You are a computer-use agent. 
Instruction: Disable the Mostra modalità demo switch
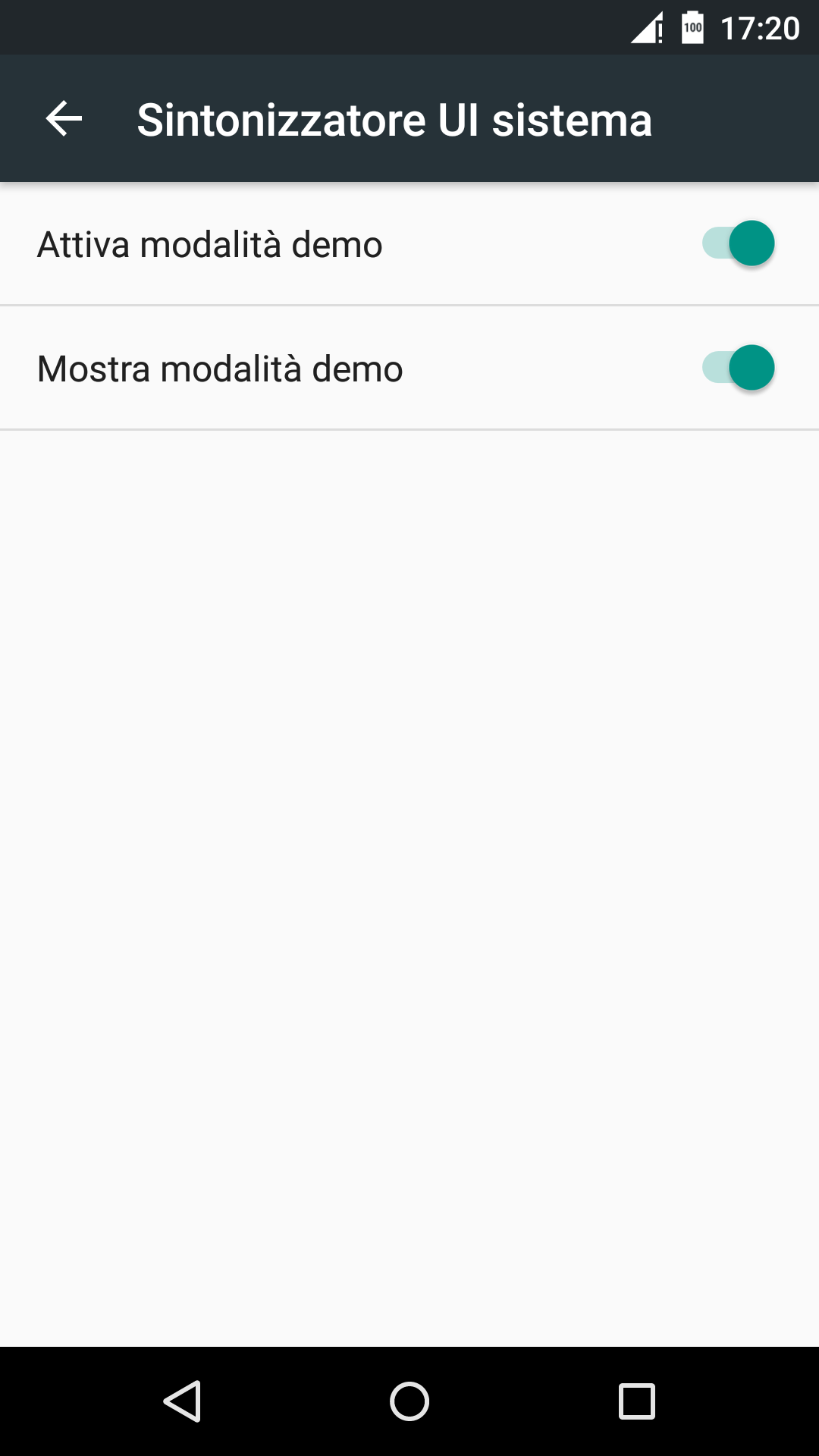pos(739,368)
